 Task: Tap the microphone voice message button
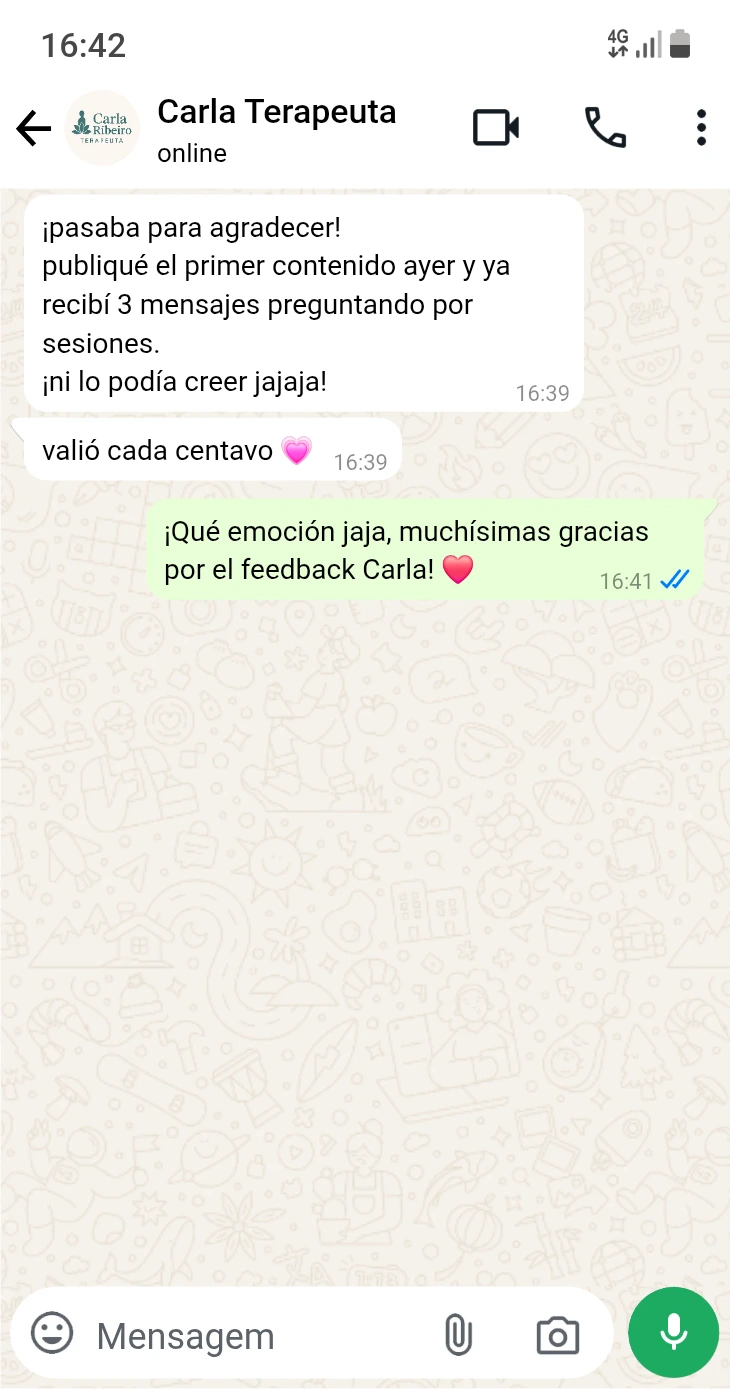(673, 1333)
